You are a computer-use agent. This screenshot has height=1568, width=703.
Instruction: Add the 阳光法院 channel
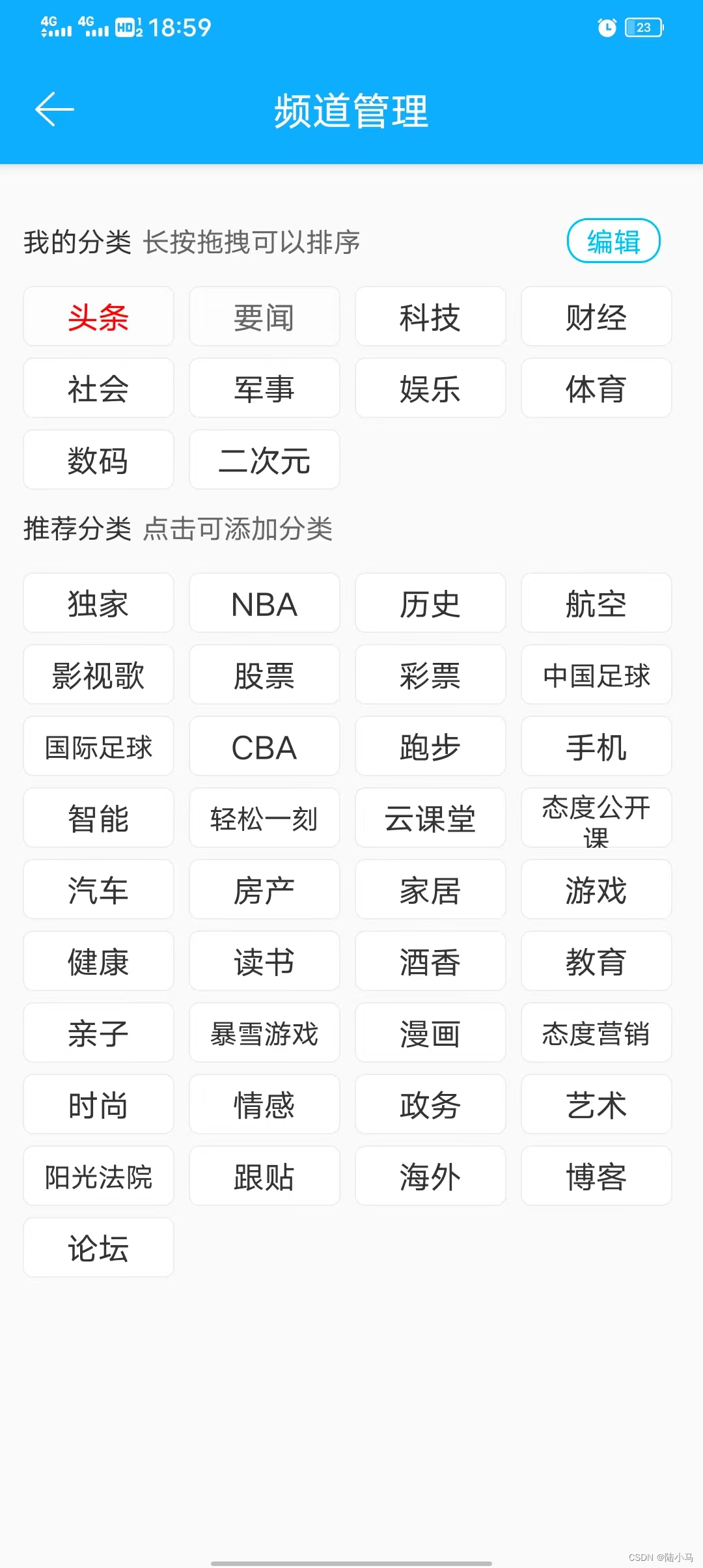tap(98, 1177)
